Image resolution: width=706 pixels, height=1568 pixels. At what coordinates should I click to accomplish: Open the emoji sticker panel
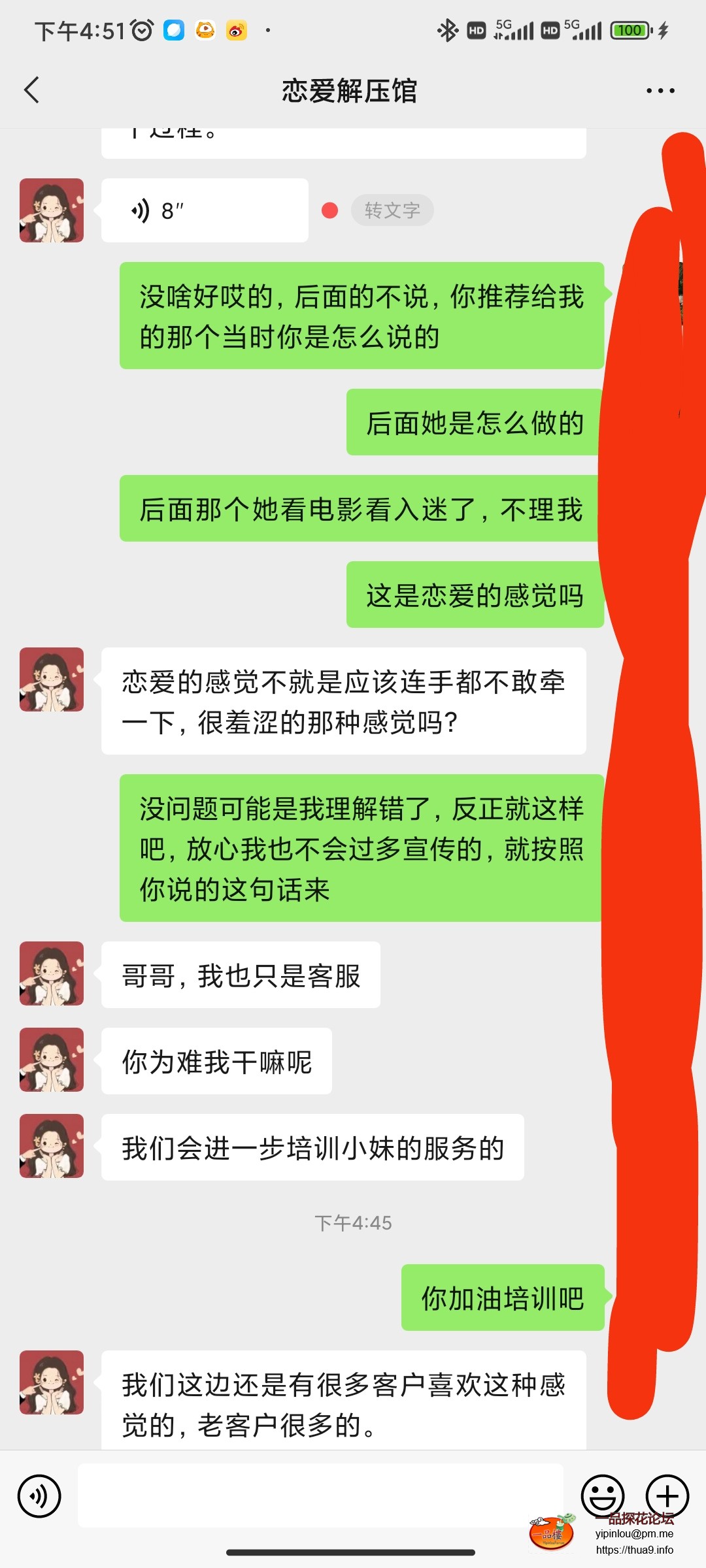pyautogui.click(x=602, y=1494)
